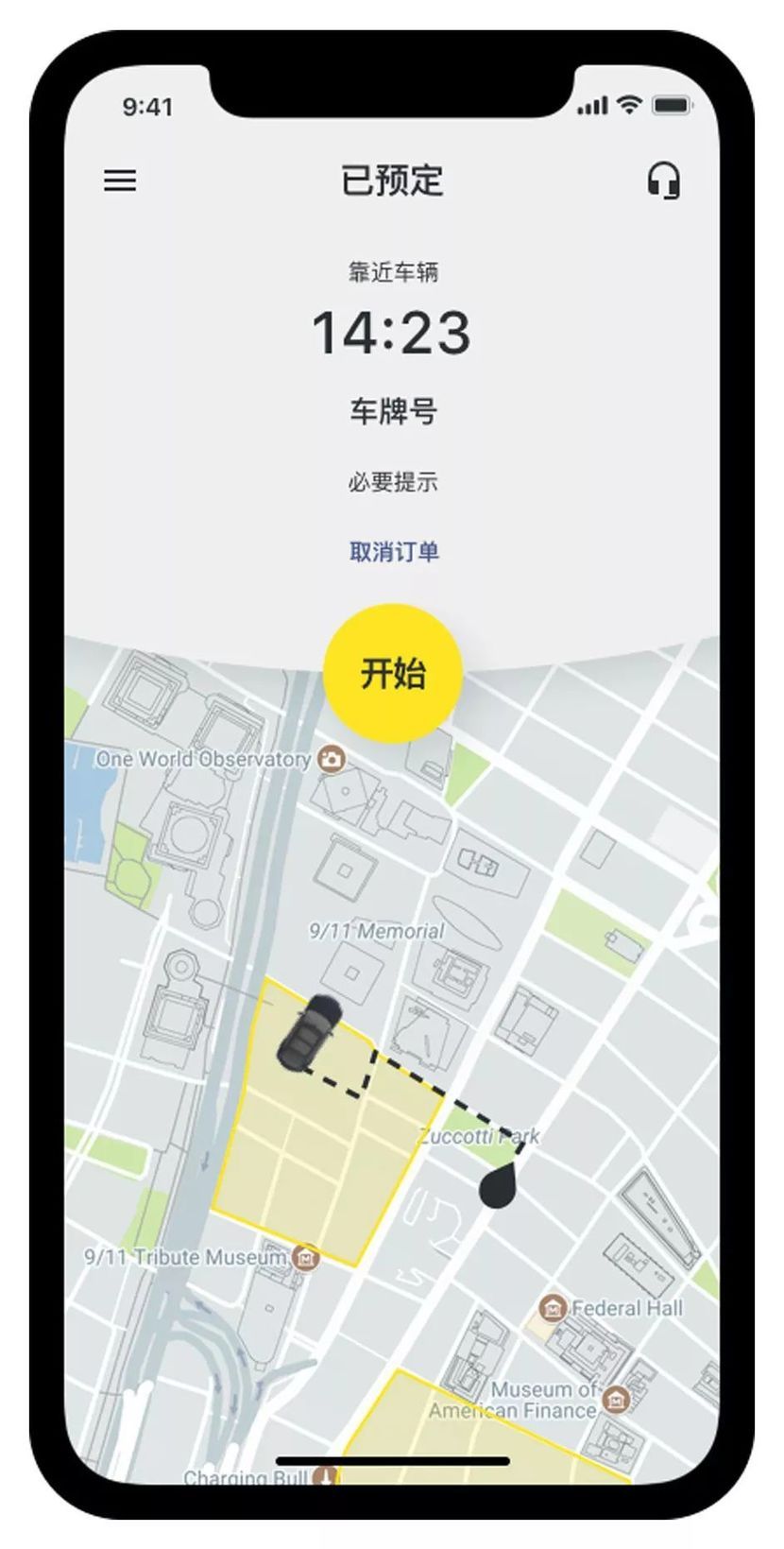Viewport: 784px width, 1549px height.
Task: Open the hamburger drawer menu
Action: (120, 181)
